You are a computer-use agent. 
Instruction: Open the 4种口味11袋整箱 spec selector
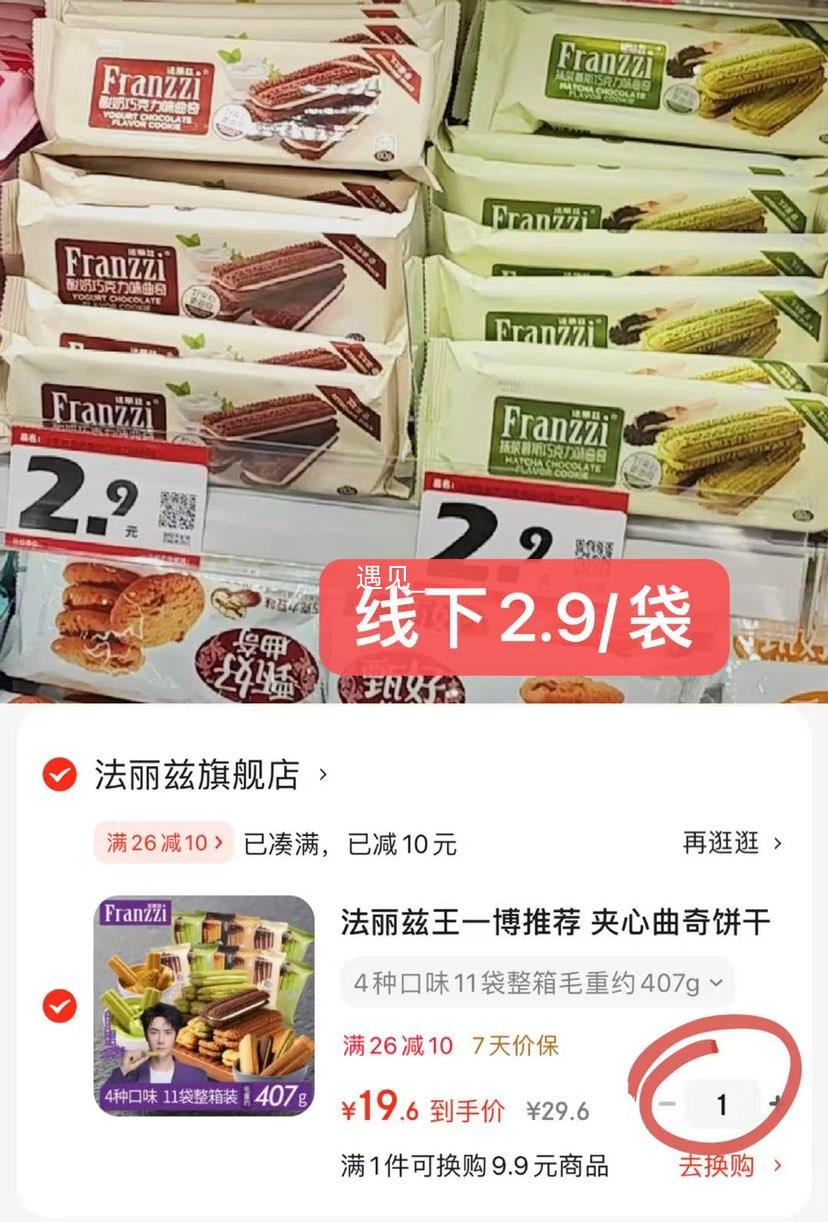click(x=533, y=984)
